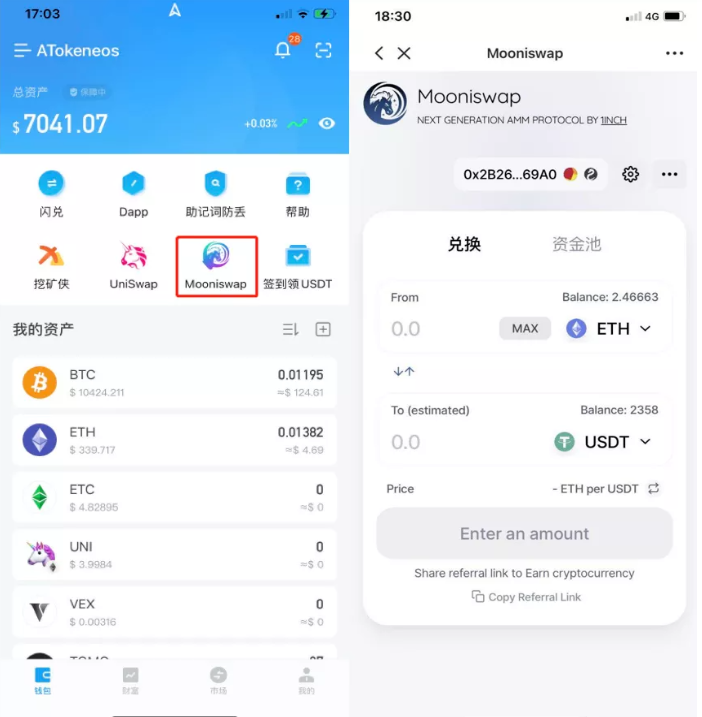Open the 闪兑 flash exchange
The image size is (702, 717).
pyautogui.click(x=51, y=193)
